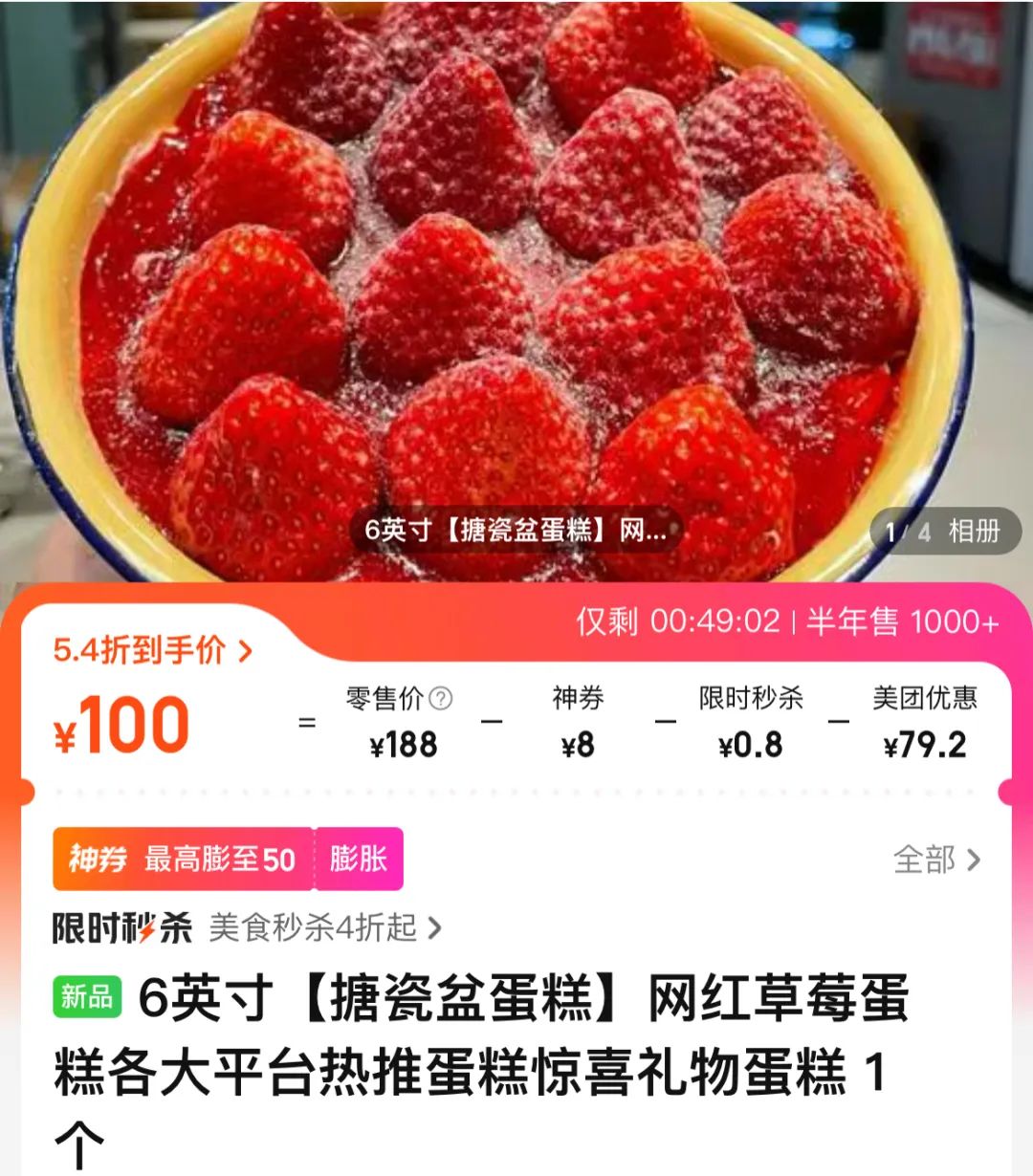The image size is (1033, 1176).
Task: Expand 5.4折到手价 price breakdown details
Action: point(143,649)
